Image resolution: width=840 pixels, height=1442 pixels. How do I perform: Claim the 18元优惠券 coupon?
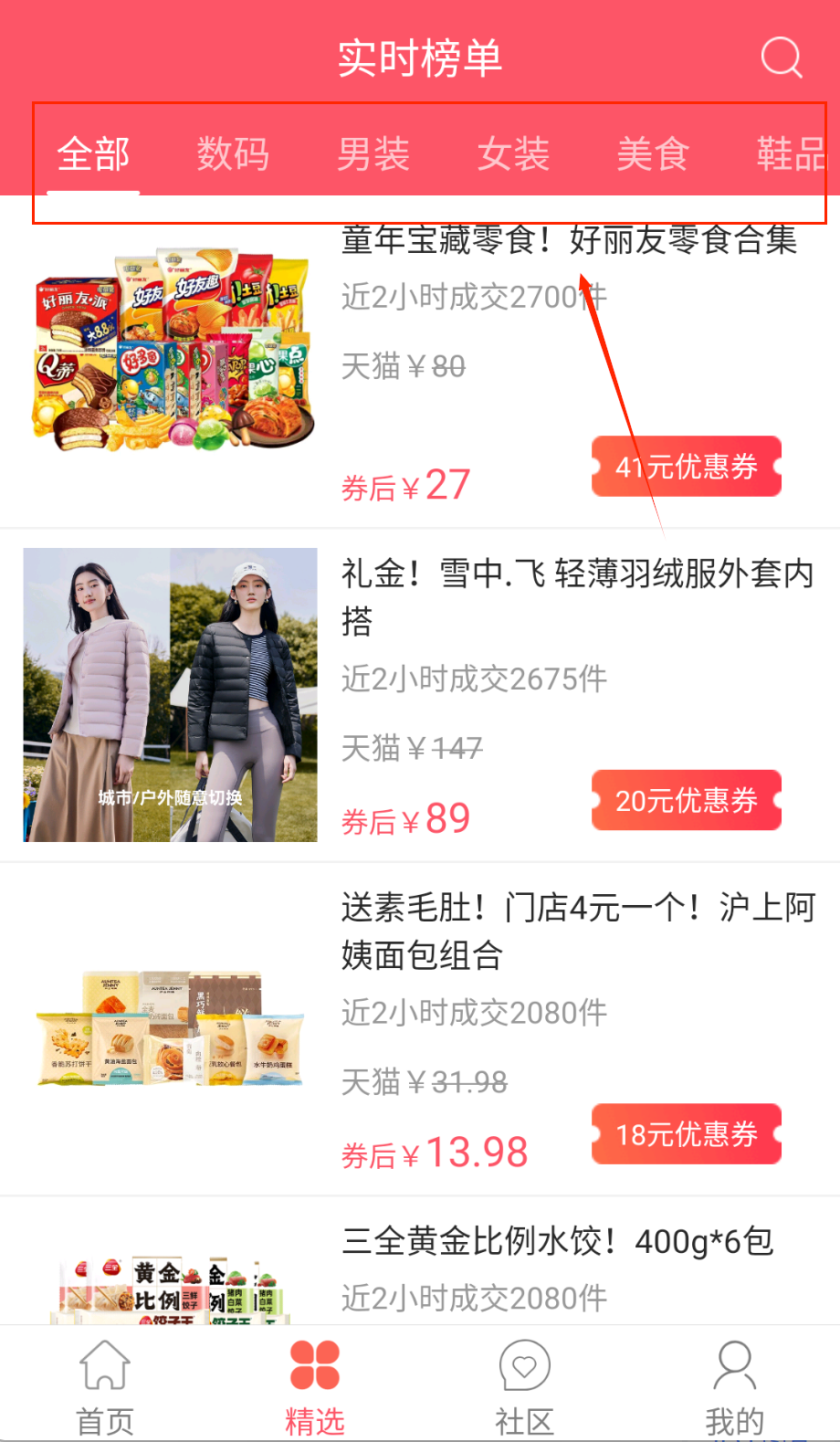(687, 1134)
